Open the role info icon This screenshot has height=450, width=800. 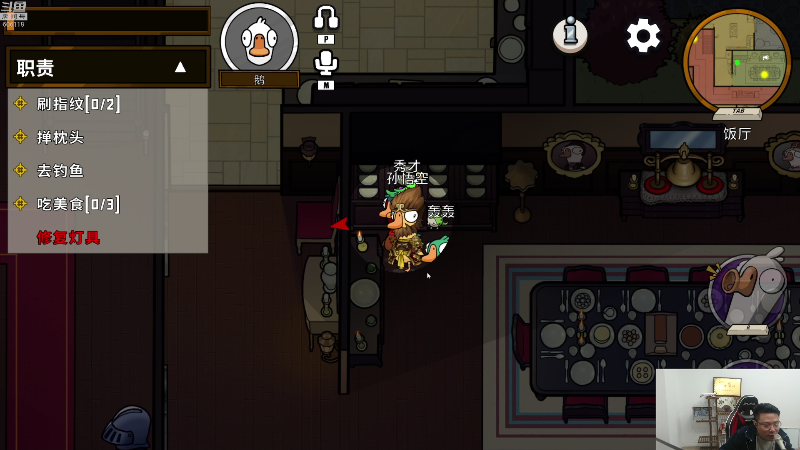(x=570, y=35)
